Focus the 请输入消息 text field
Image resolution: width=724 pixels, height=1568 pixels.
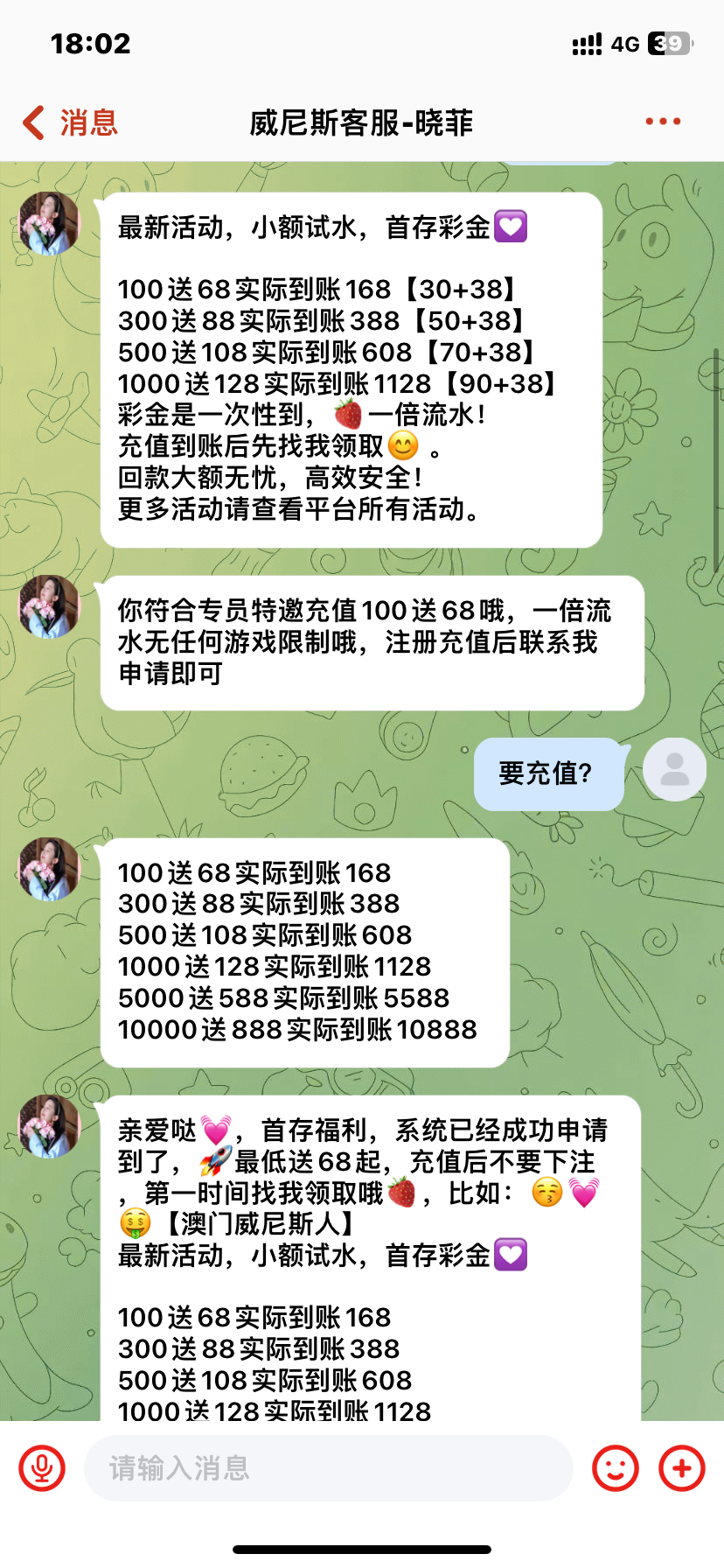tap(328, 1468)
